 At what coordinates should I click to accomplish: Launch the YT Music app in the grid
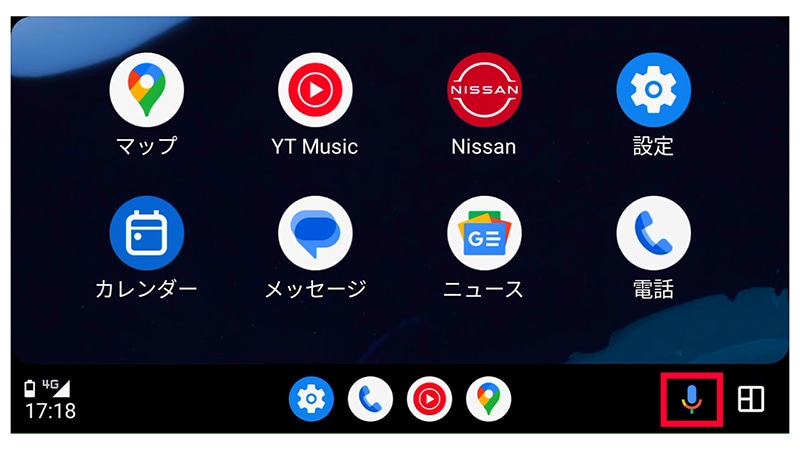coord(314,90)
